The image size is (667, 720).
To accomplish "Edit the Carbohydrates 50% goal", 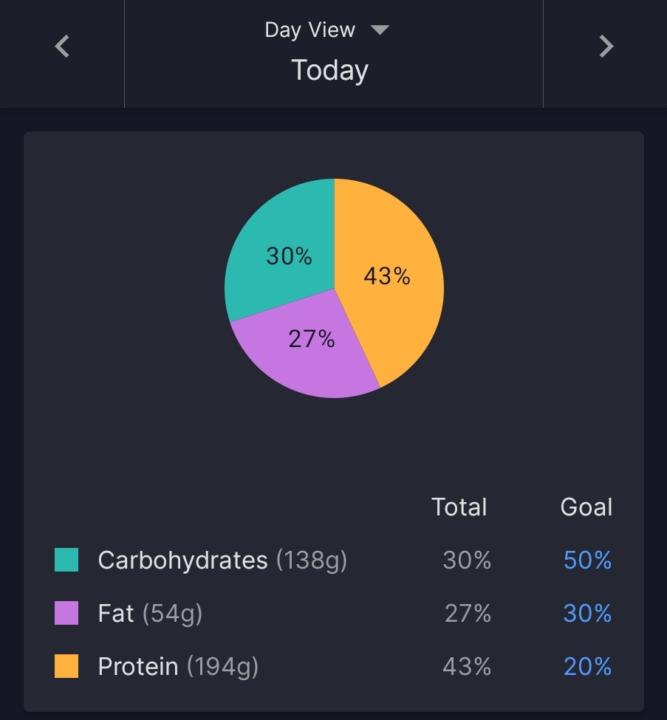I will point(587,560).
